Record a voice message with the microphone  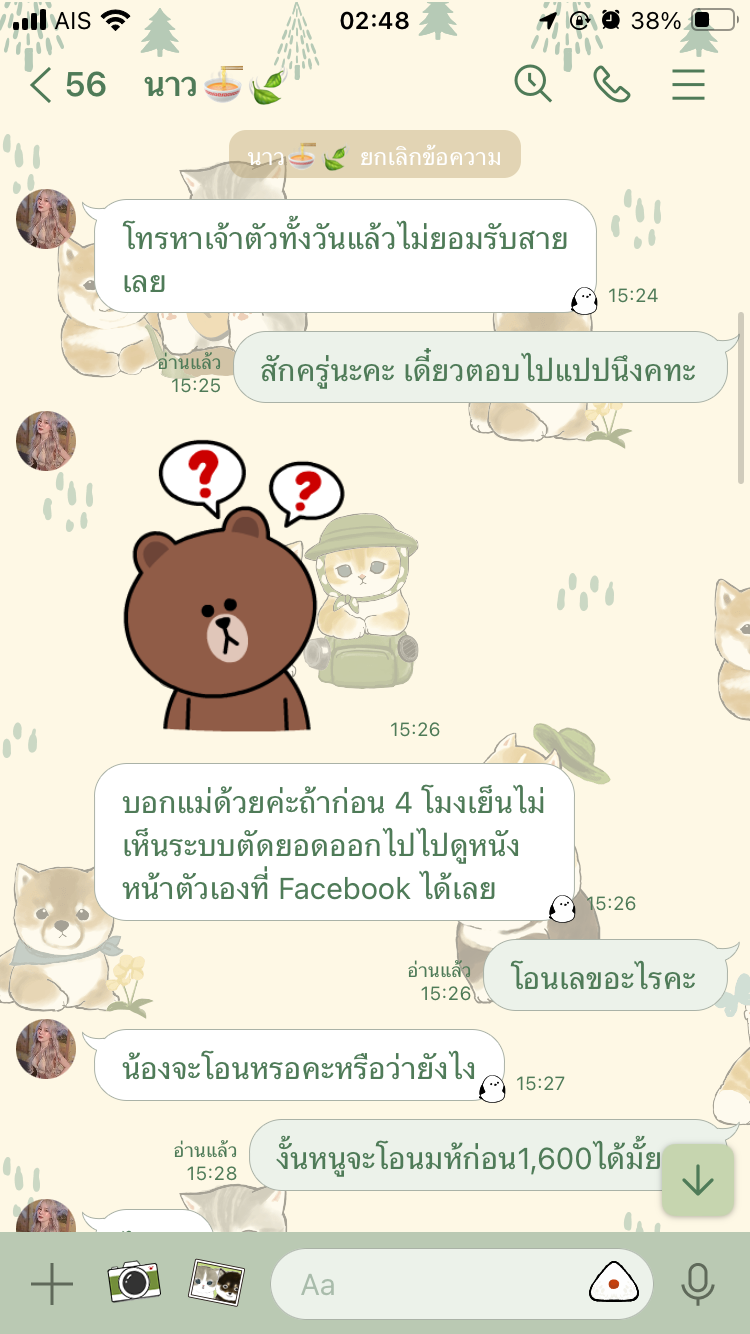coord(697,1284)
